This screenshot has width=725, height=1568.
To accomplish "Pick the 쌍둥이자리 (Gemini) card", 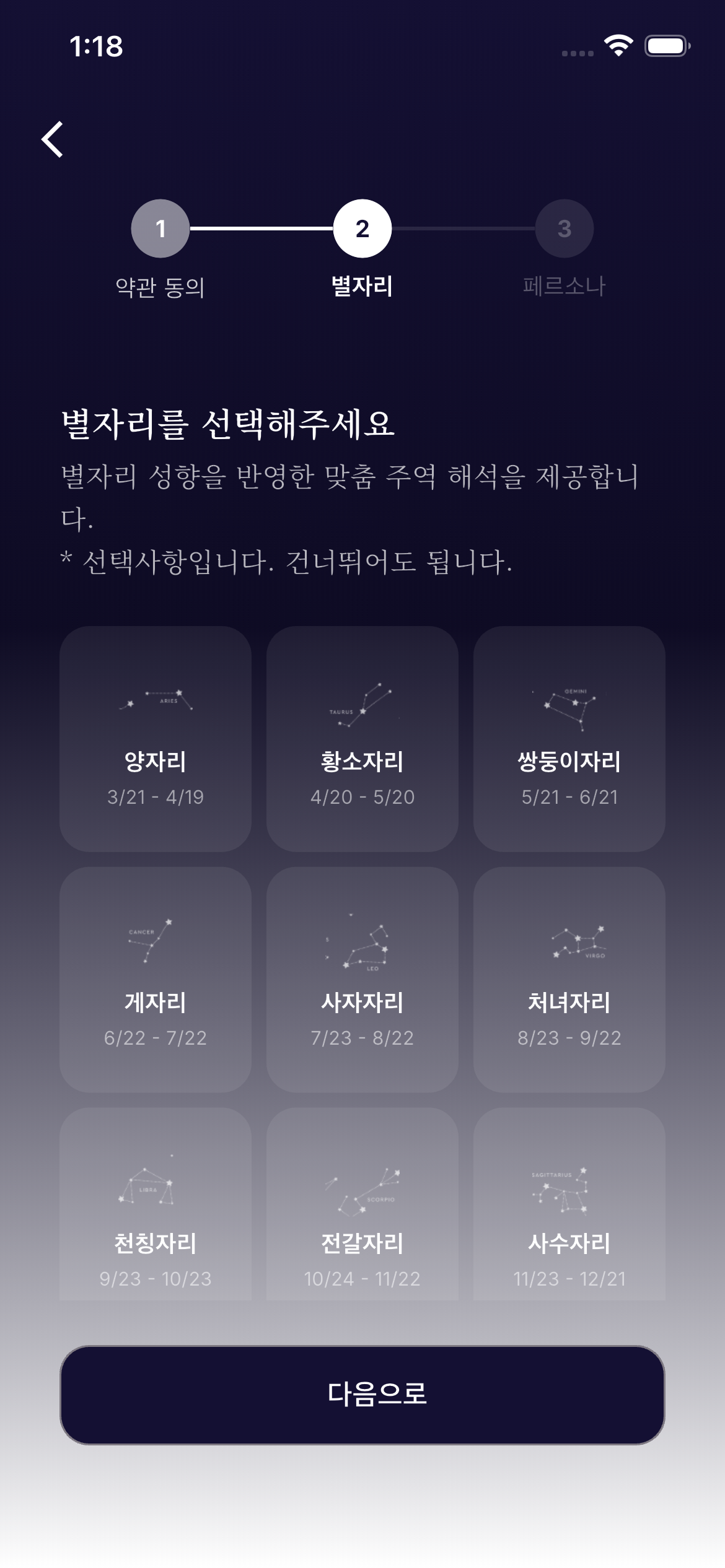I will (x=569, y=739).
